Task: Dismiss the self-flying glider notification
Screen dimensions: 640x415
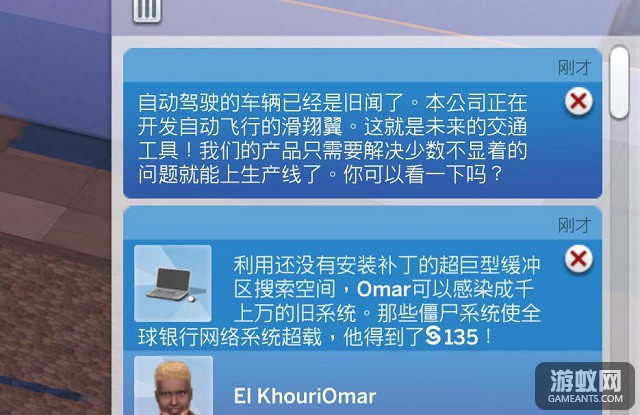Action: coord(579,101)
